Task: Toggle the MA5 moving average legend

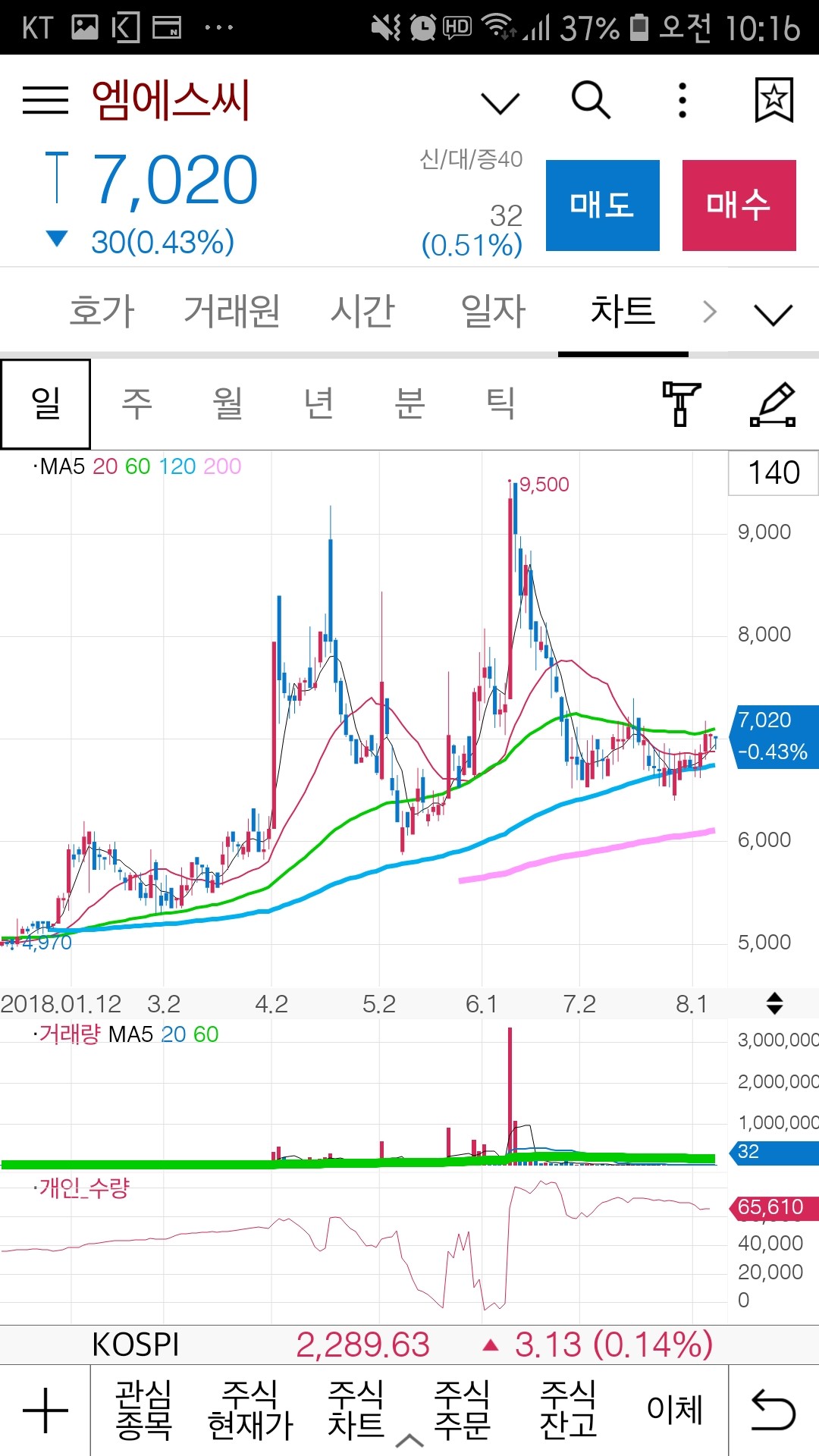Action: coord(58,467)
